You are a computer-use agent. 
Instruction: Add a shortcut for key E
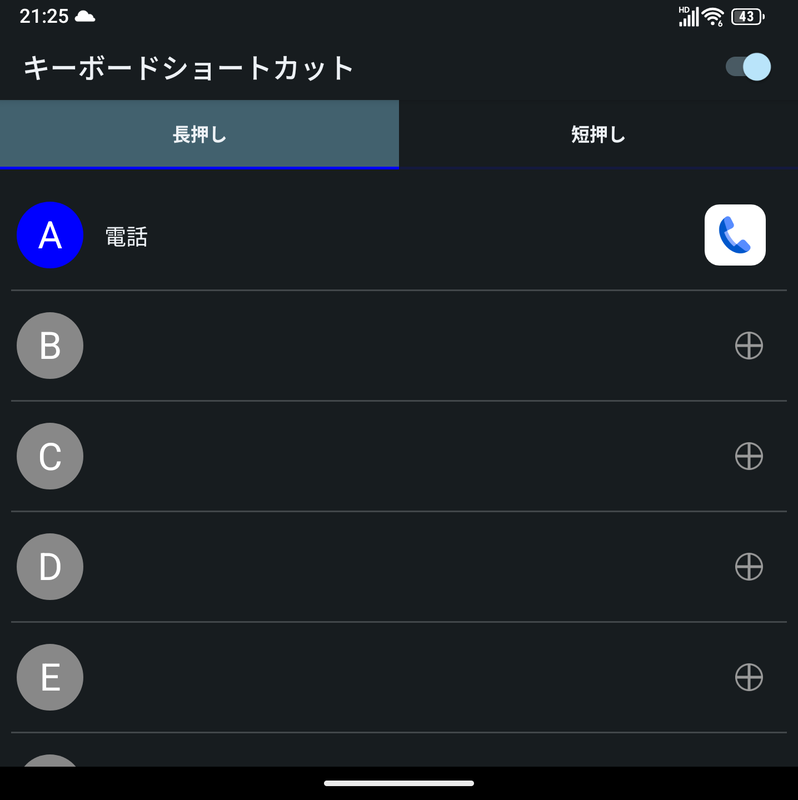tap(748, 677)
